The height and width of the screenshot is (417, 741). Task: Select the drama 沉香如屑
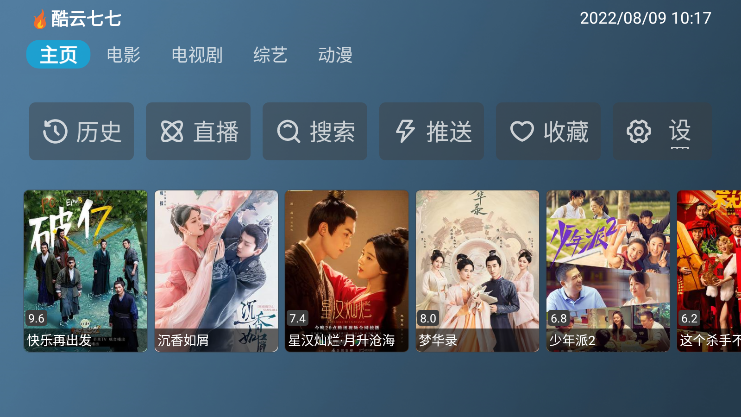[x=216, y=270]
